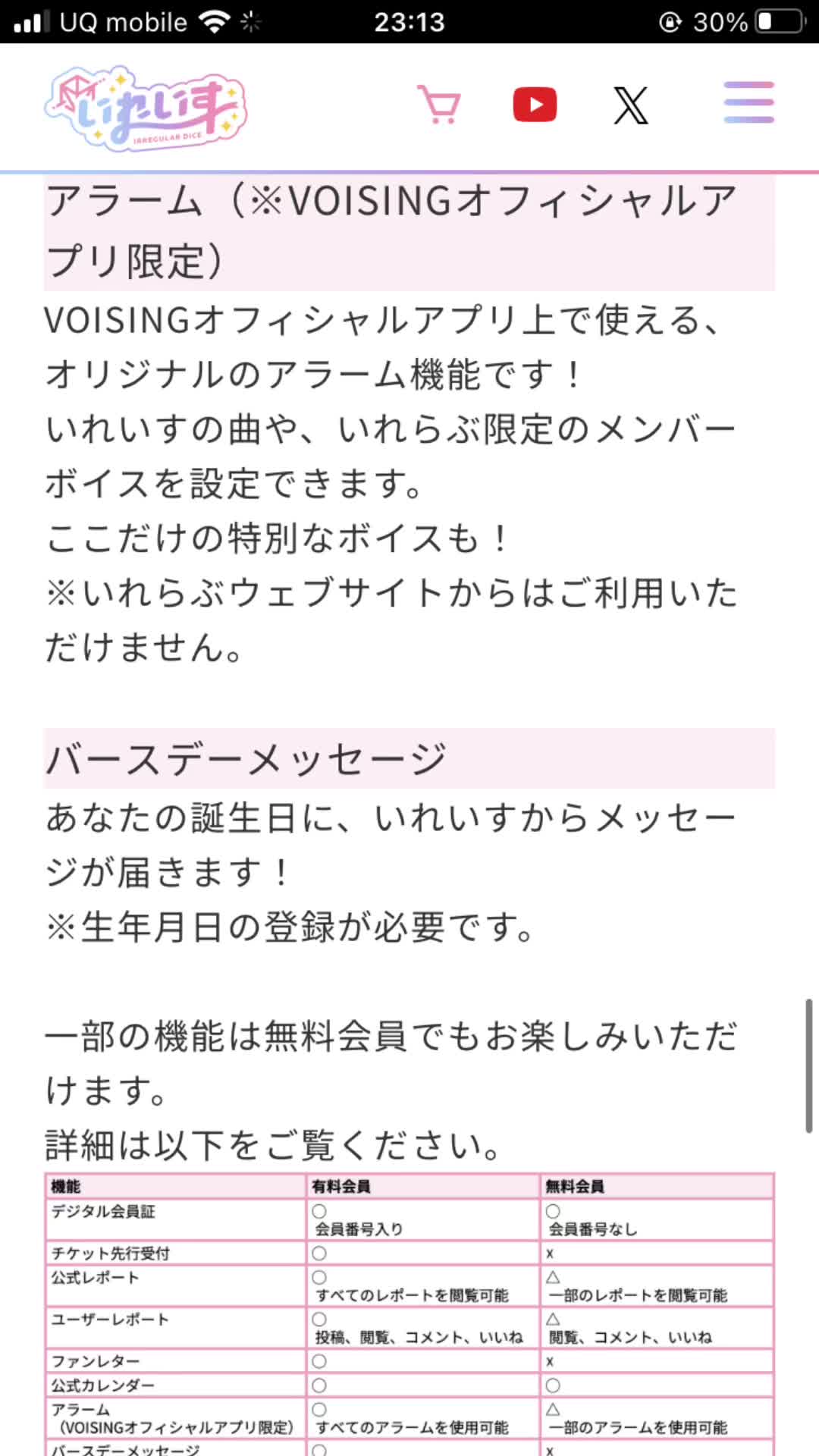The width and height of the screenshot is (819, 1456).
Task: Tap the Ireisu logo to go home
Action: point(146,108)
